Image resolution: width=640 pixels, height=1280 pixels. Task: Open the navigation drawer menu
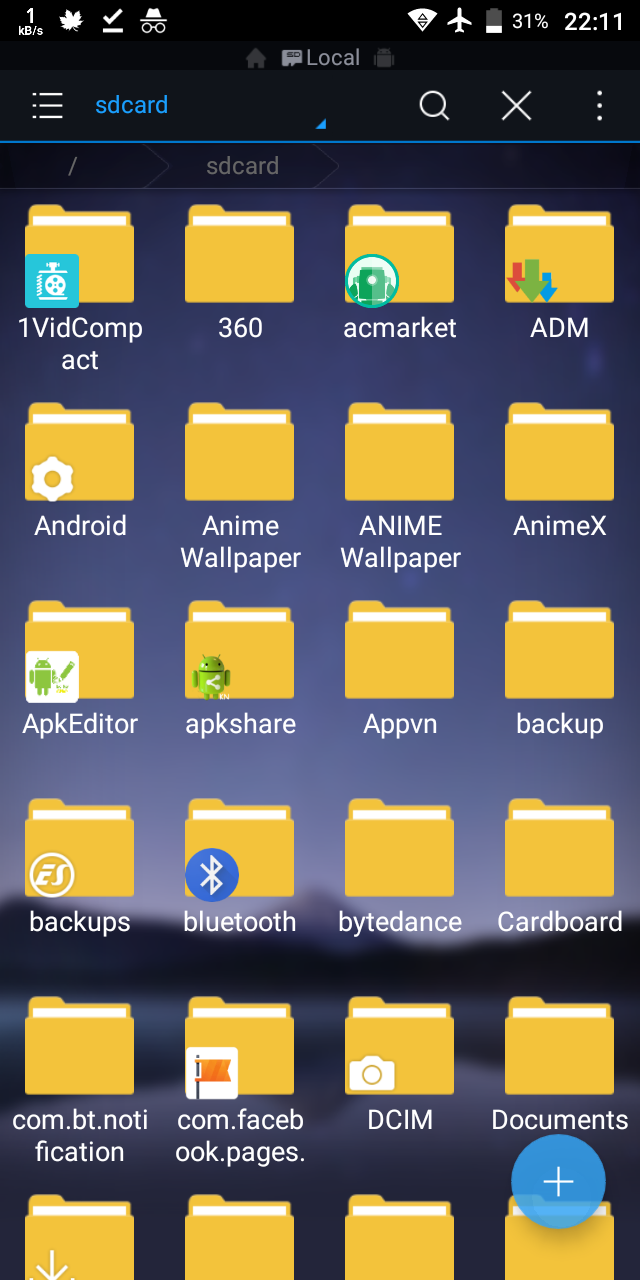click(47, 105)
